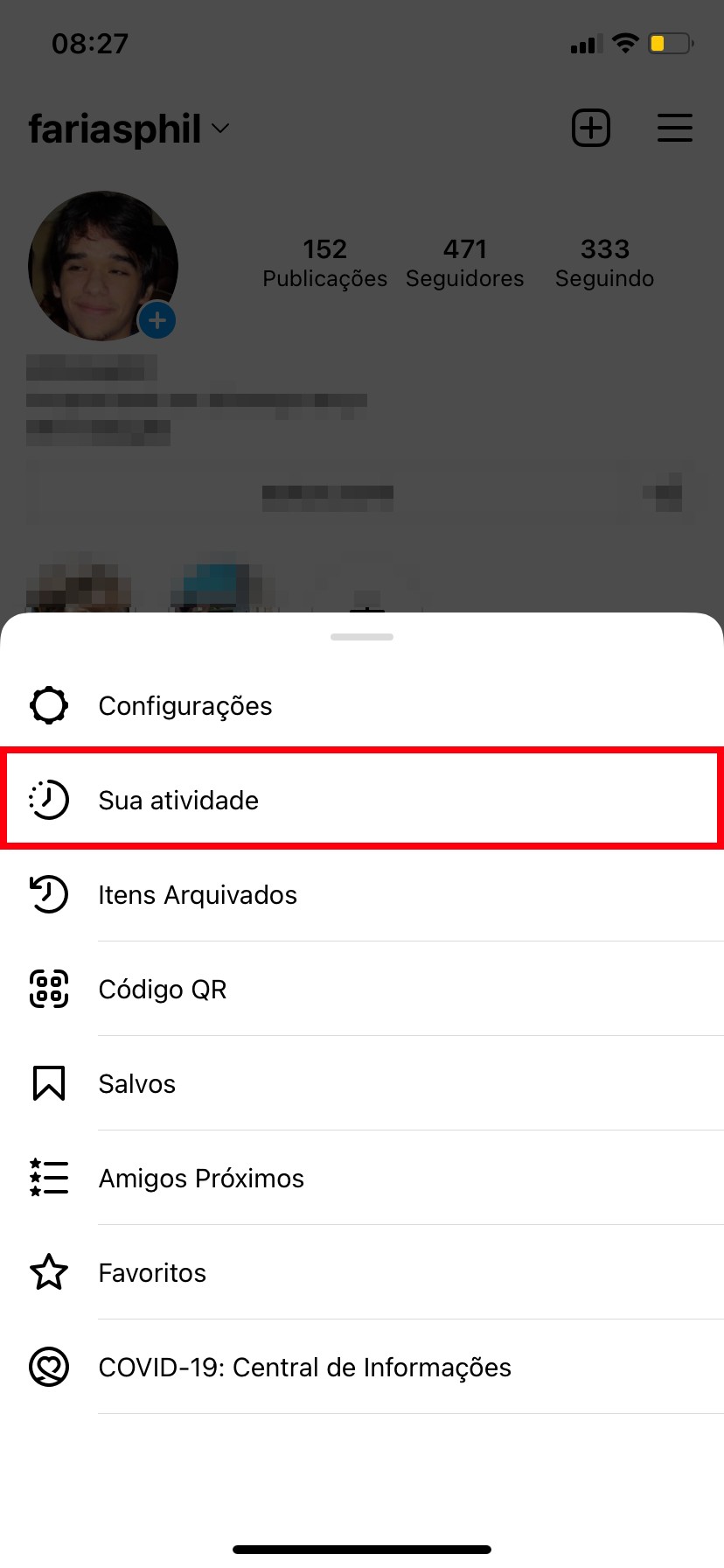Viewport: 724px width, 1568px height.
Task: View Amigos Próximos list
Action: coord(201,1179)
